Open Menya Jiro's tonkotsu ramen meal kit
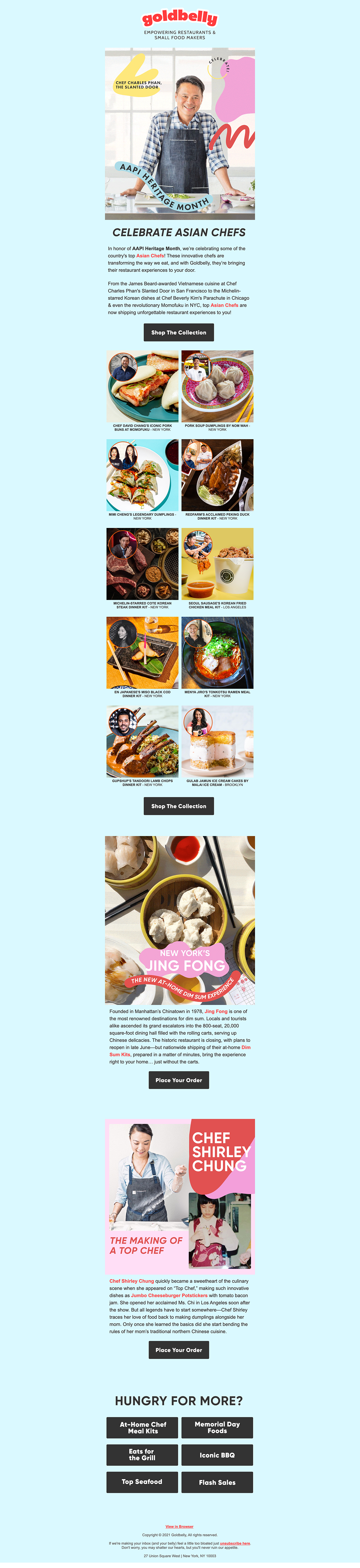Viewport: 360px width, 1568px height. (217, 653)
